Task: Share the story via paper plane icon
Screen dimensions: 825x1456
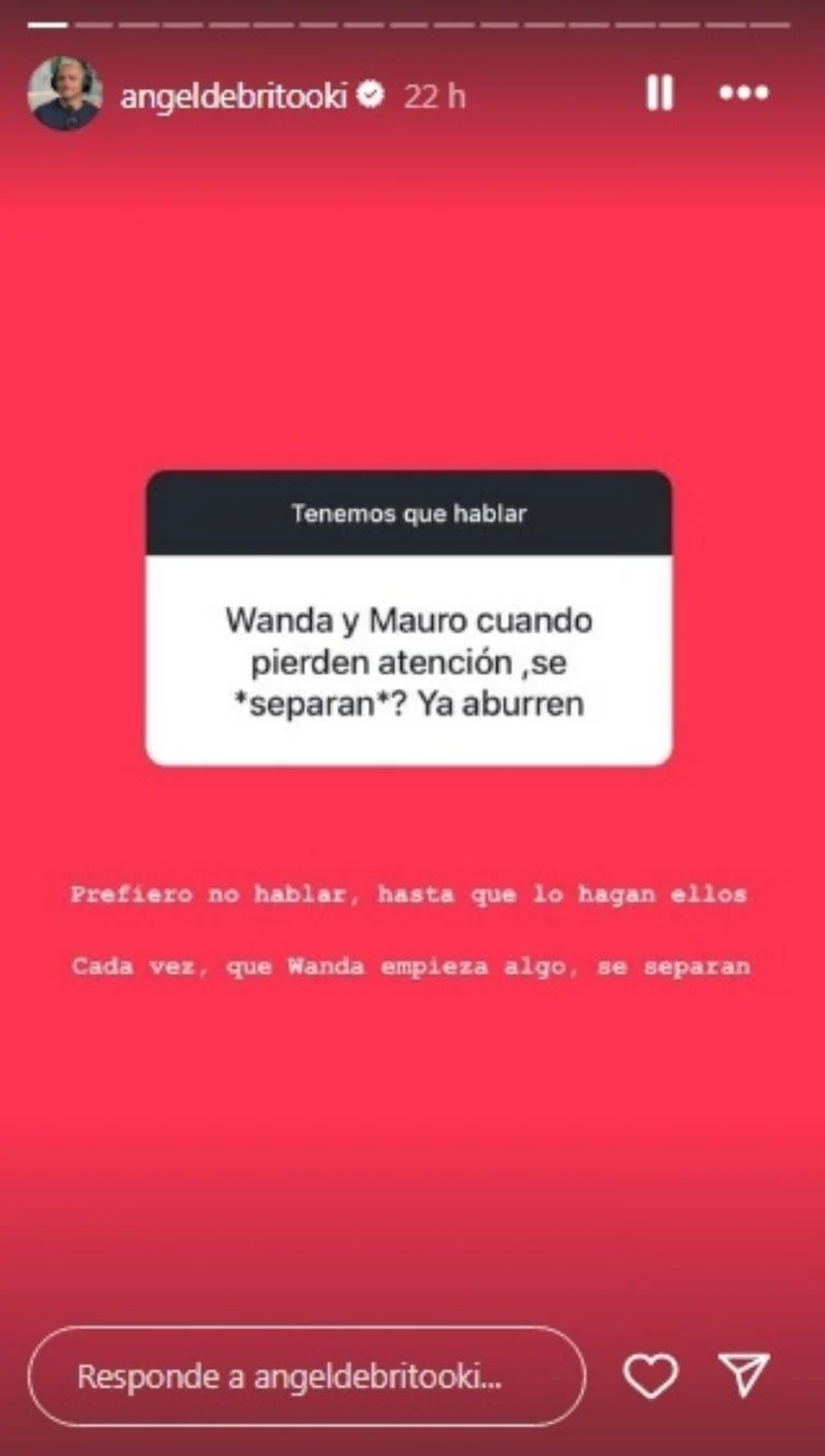Action: tap(743, 1376)
